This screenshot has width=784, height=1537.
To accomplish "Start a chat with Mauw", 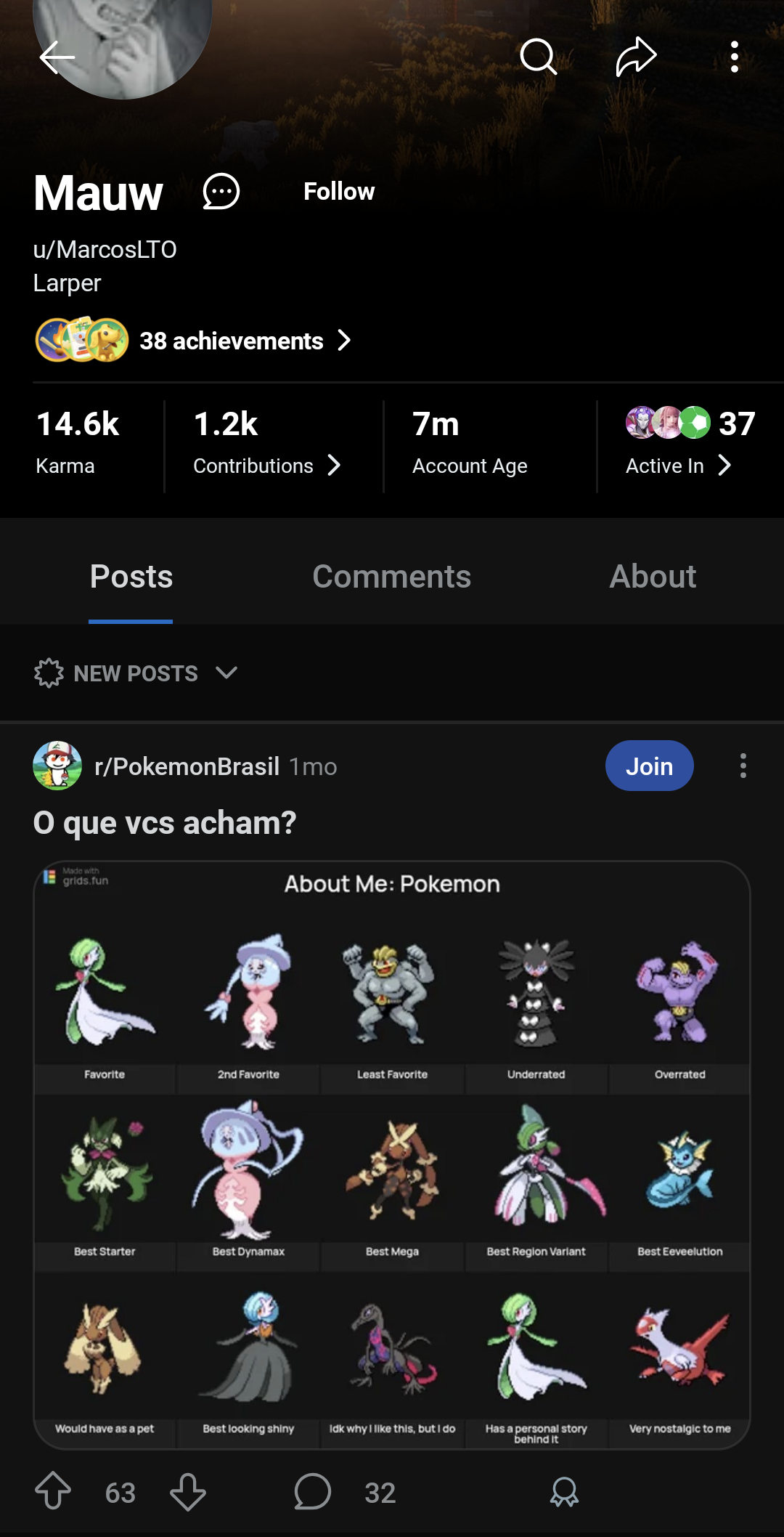I will tap(221, 192).
